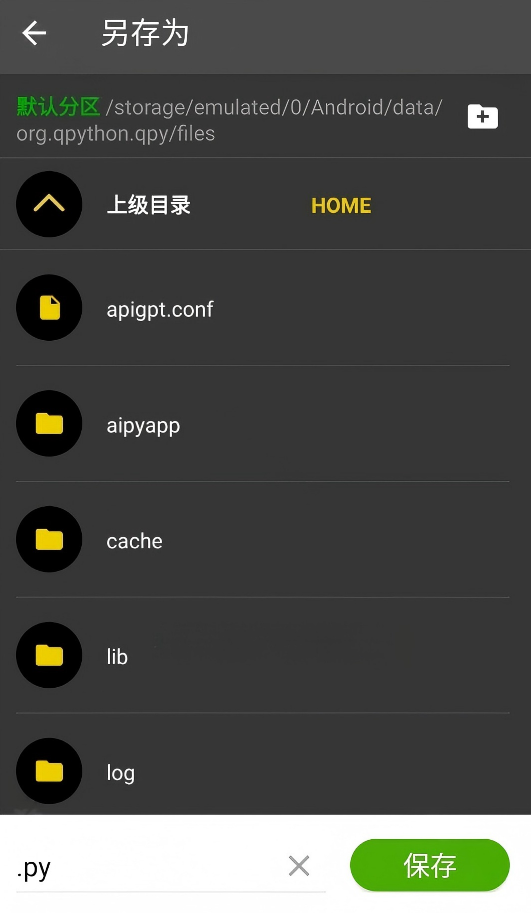
Task: Tap the green 保存 save button
Action: click(430, 865)
